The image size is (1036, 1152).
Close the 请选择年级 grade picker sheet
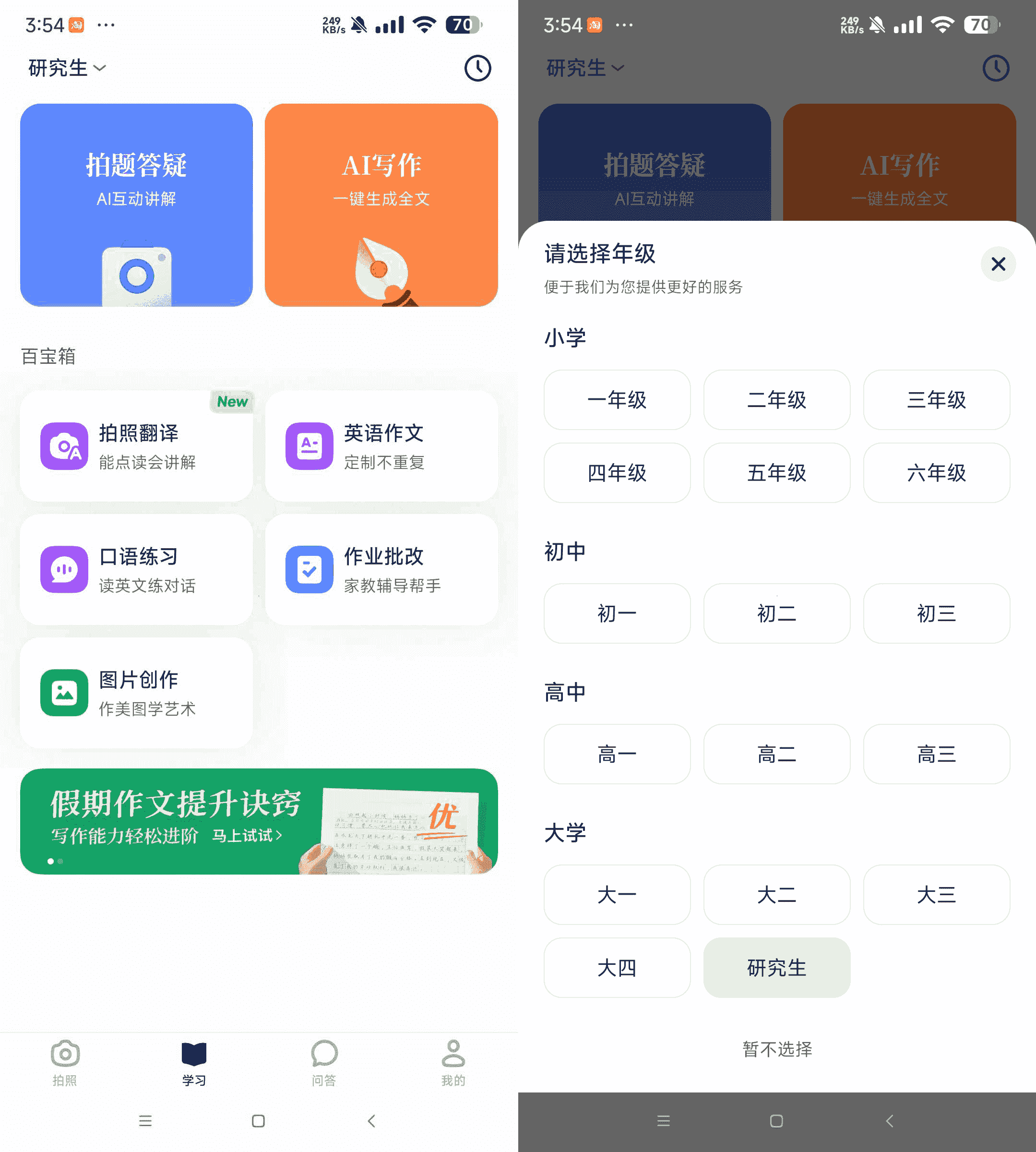coord(998,264)
